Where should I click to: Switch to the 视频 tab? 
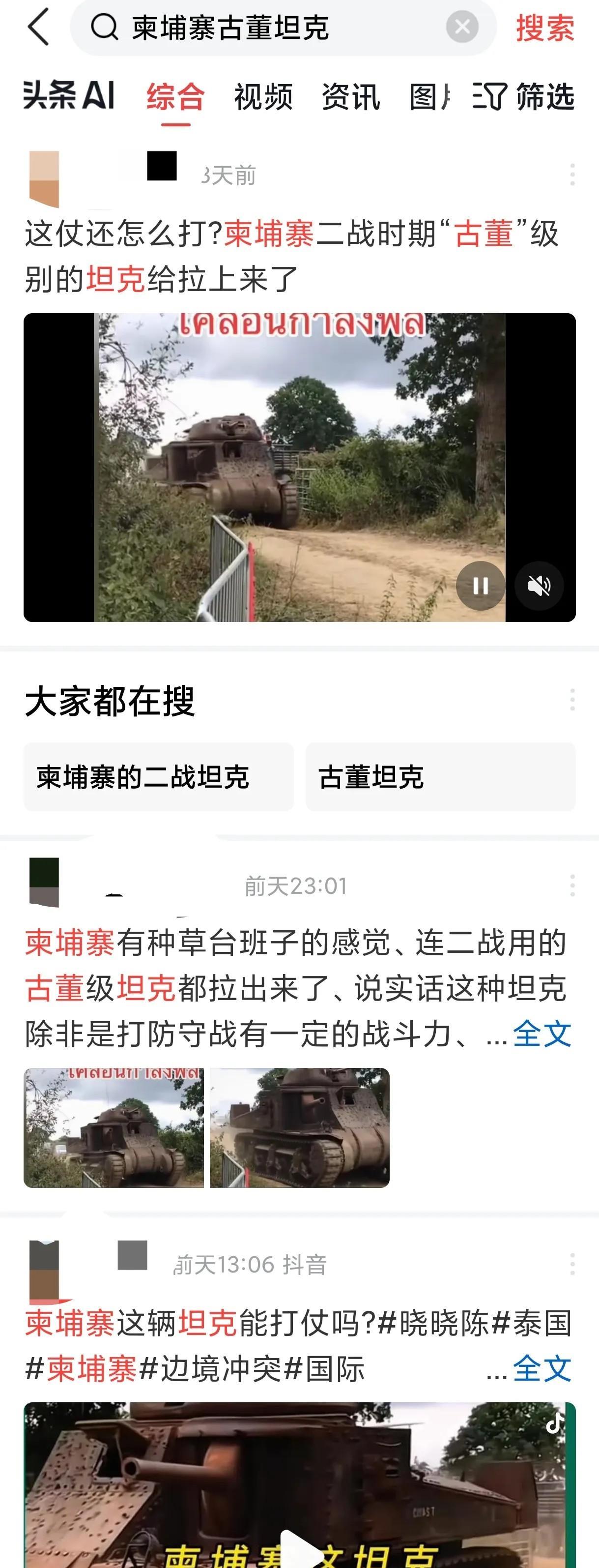click(263, 97)
